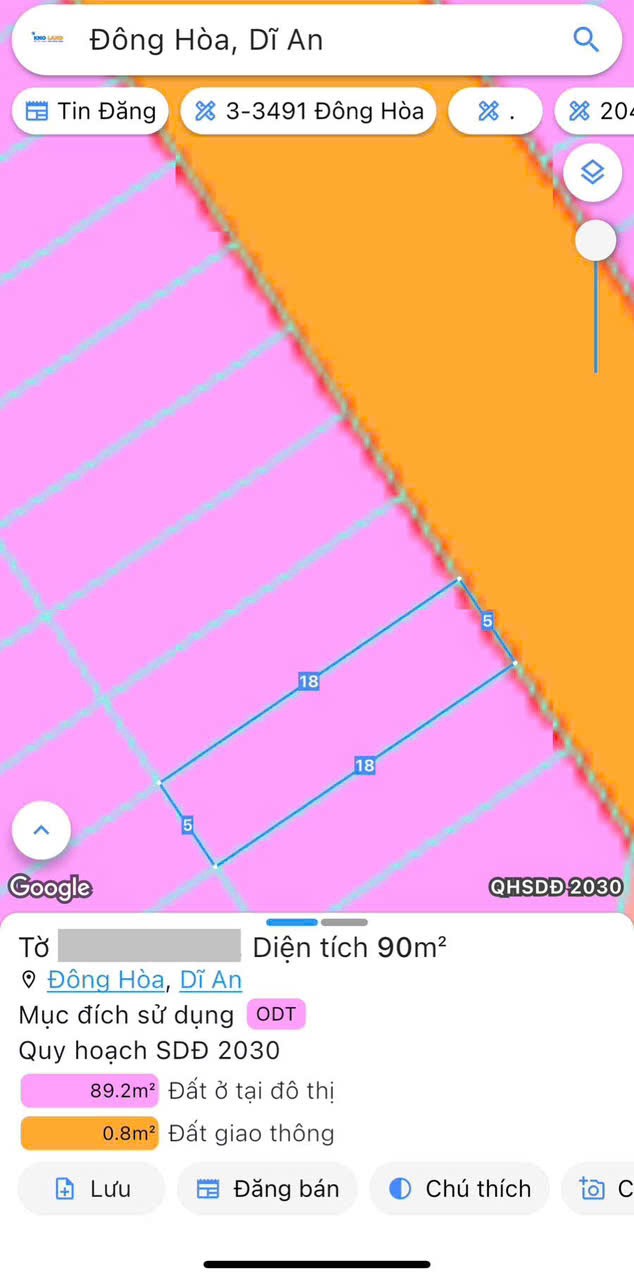Open the Đông Hòa, Dĩ An search field
Viewport: 634px width, 1280px height.
tap(300, 40)
